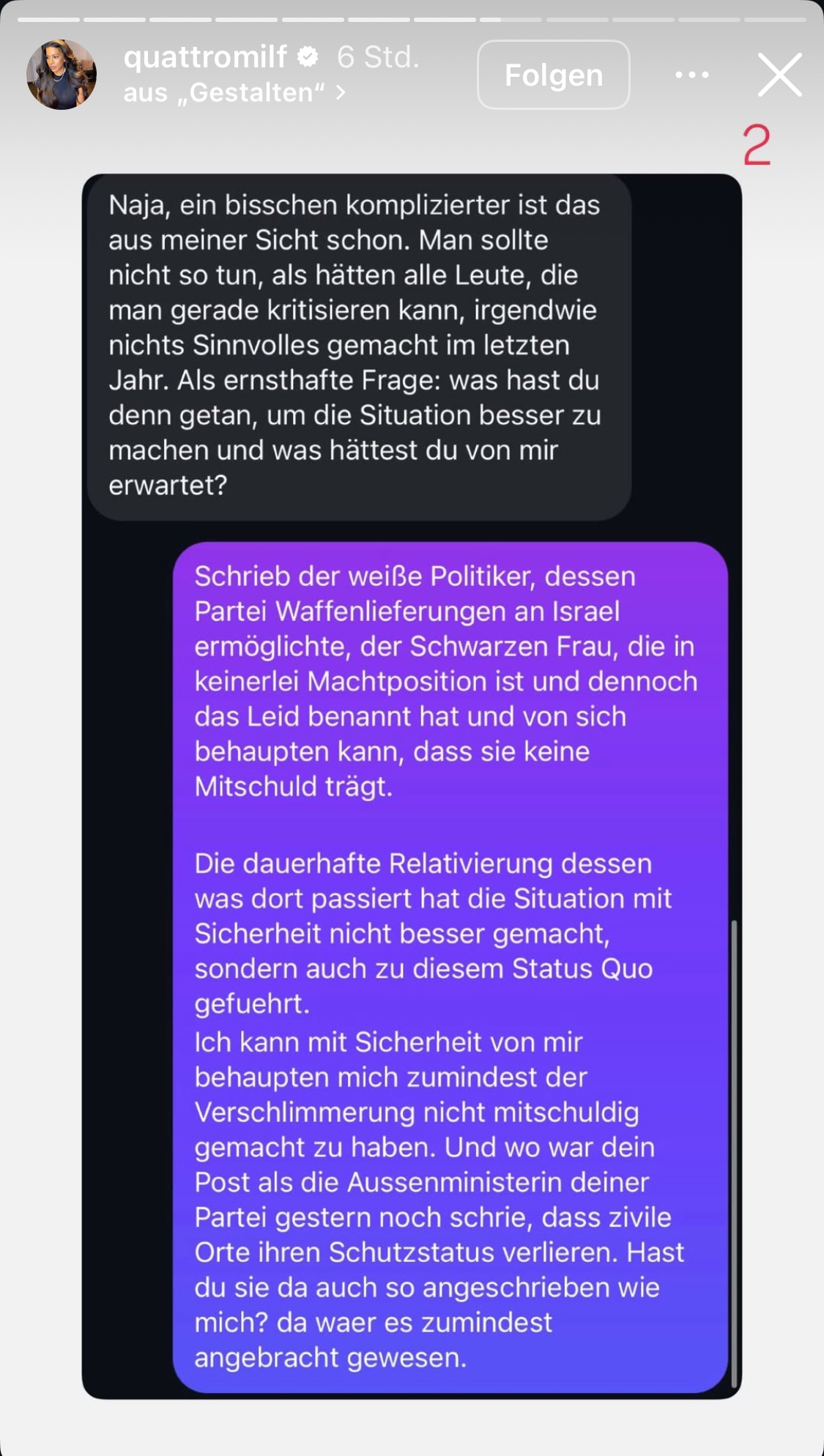824x1456 pixels.
Task: Open the "aus Gestalten" highlight link
Action: click(x=233, y=93)
